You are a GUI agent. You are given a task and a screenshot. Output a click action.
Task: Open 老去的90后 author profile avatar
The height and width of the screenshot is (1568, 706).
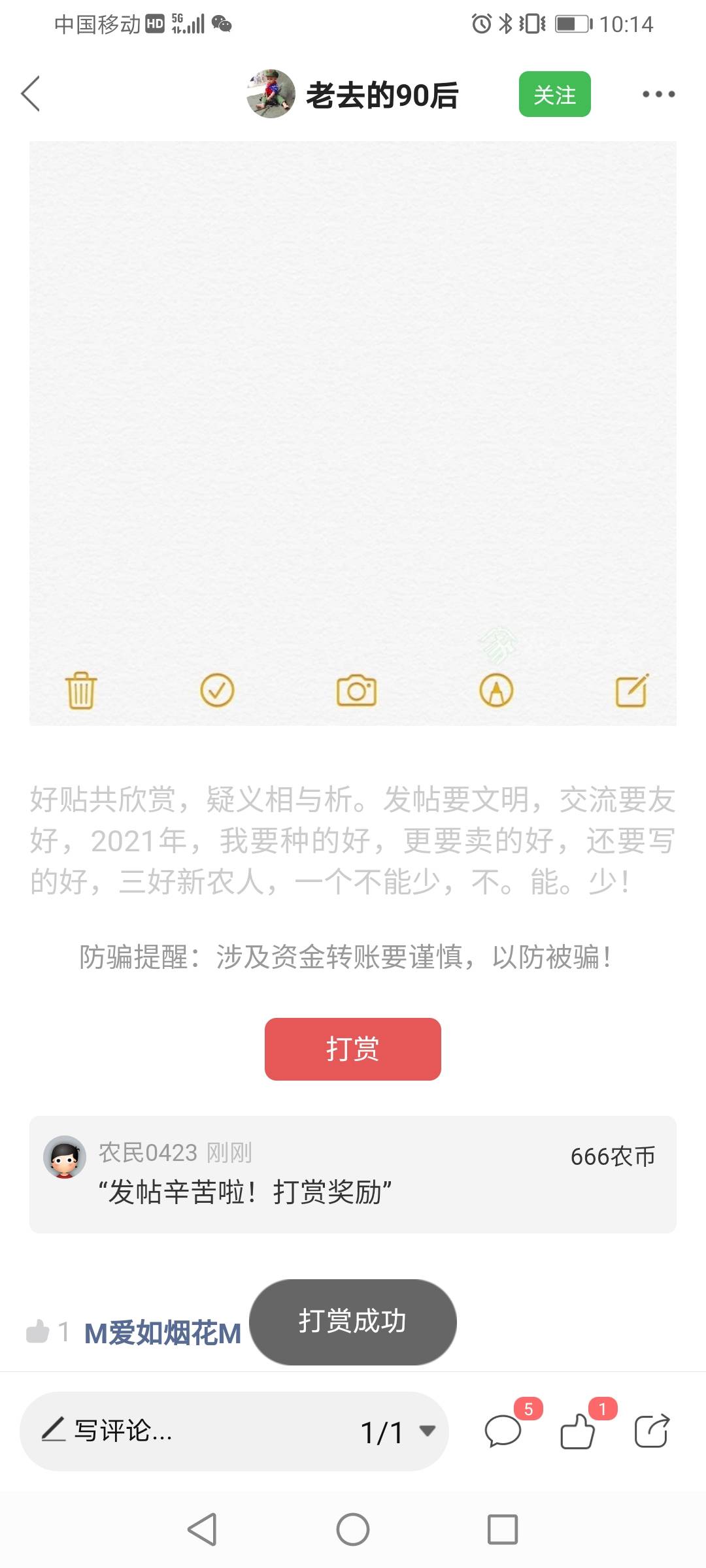pyautogui.click(x=271, y=94)
